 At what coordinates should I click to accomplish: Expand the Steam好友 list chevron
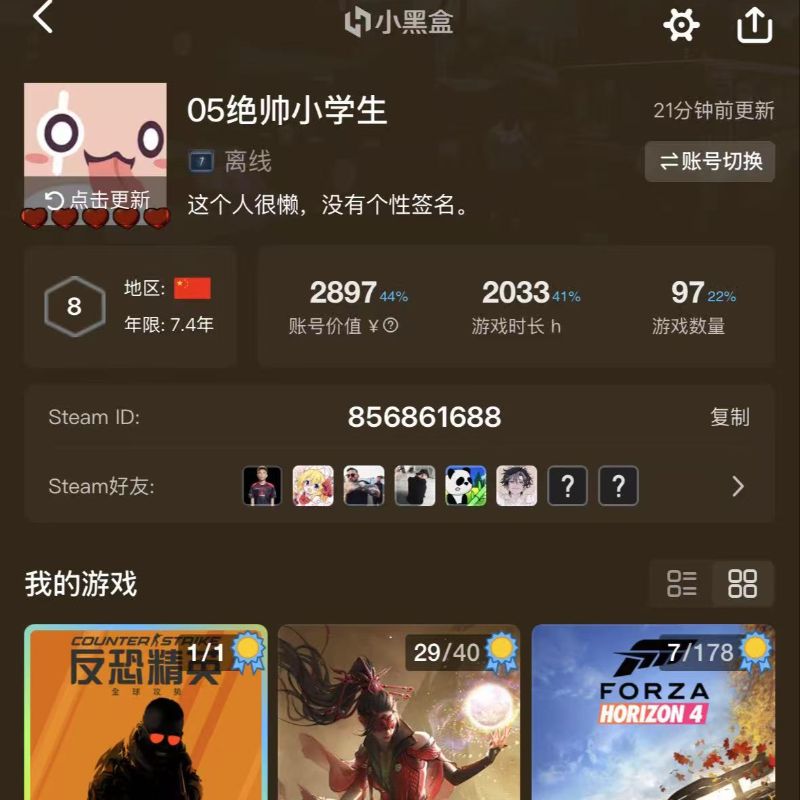point(738,487)
